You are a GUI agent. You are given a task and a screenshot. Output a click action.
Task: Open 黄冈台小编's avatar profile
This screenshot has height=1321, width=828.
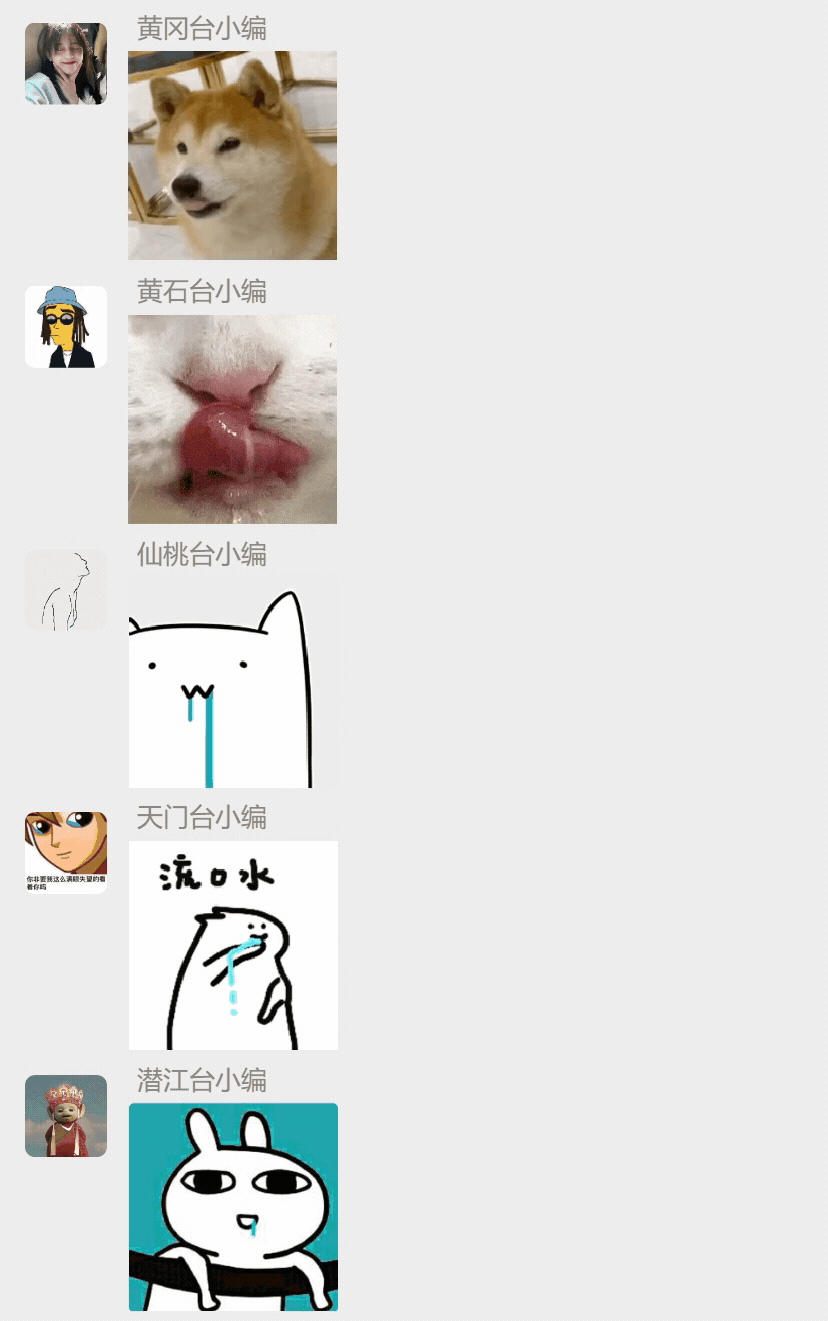66,64
